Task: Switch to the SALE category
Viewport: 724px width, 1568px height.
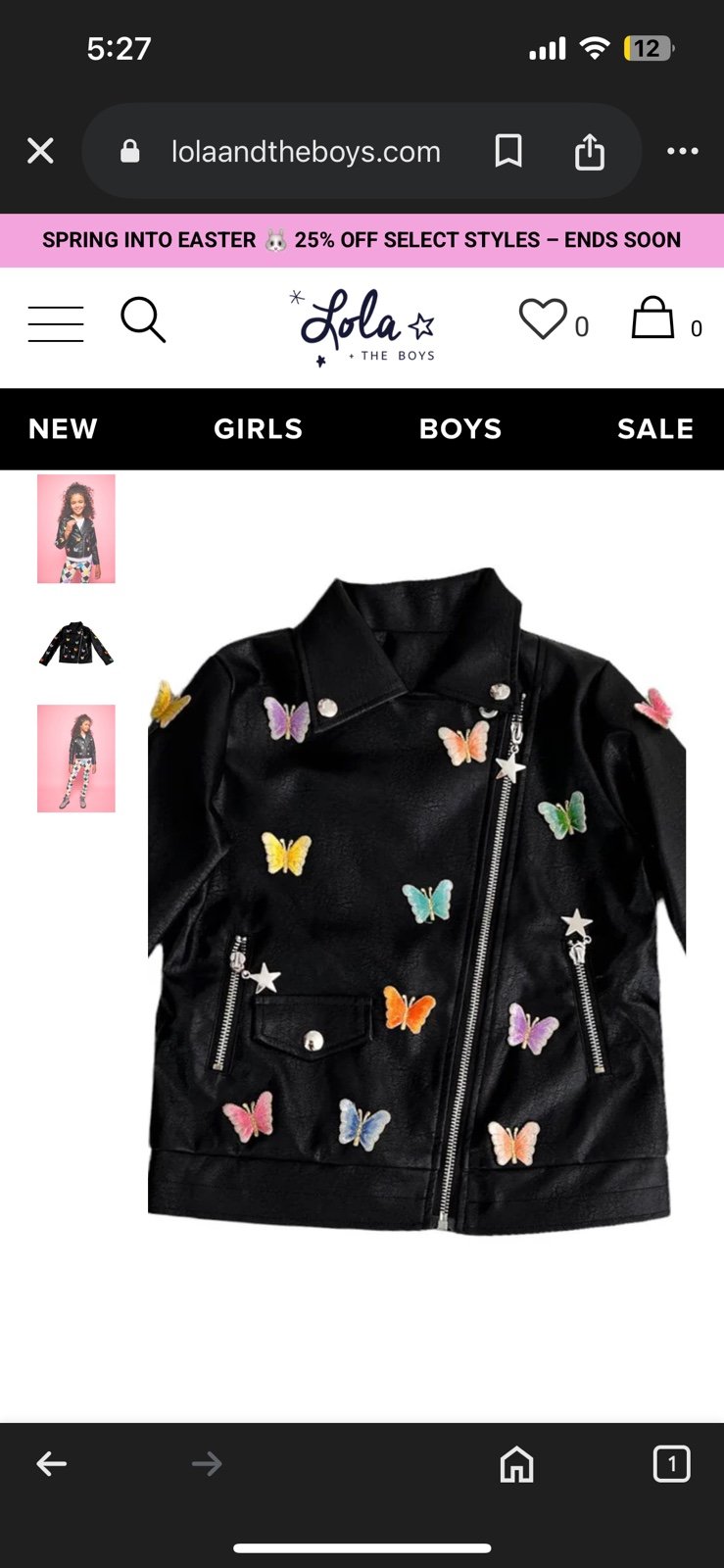Action: pyautogui.click(x=655, y=429)
